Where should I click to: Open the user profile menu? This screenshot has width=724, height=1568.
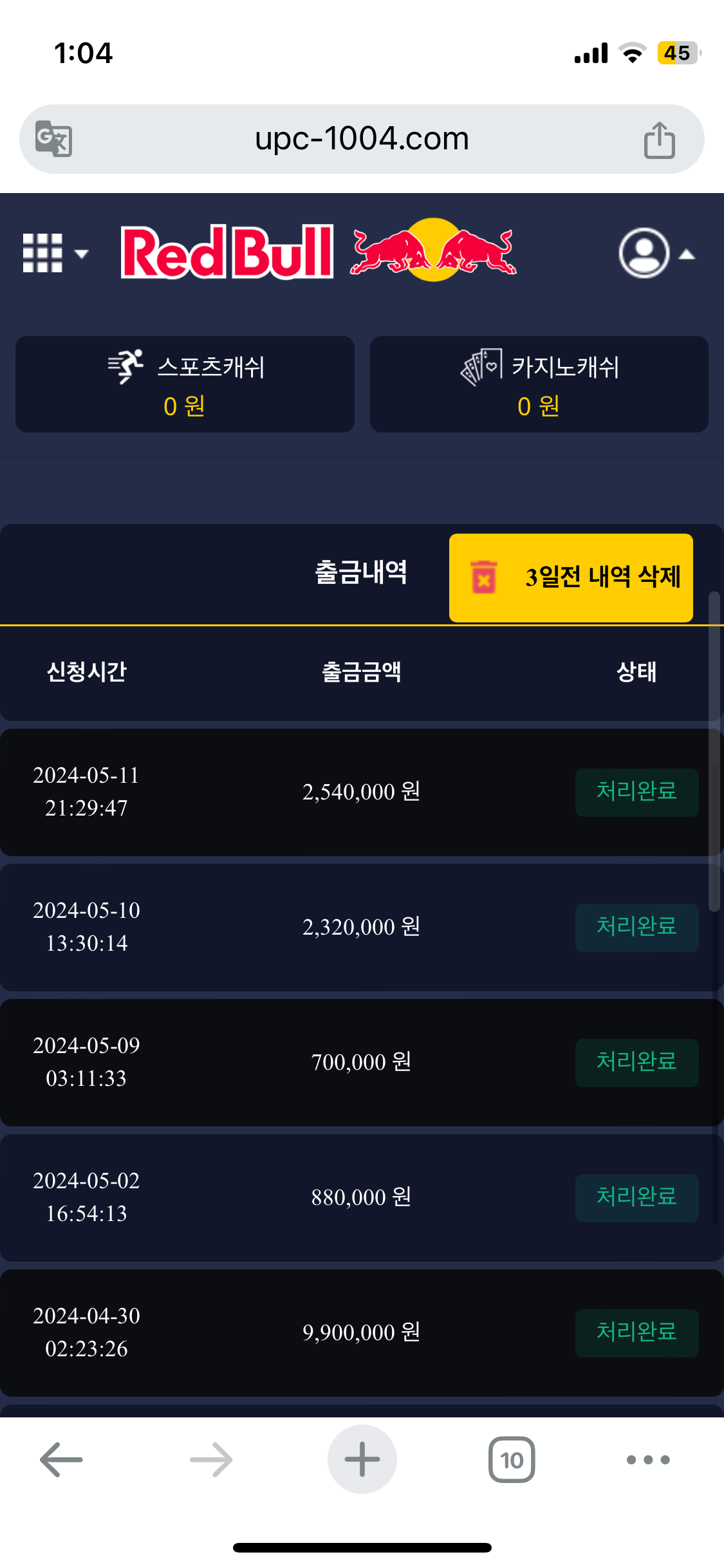(655, 253)
